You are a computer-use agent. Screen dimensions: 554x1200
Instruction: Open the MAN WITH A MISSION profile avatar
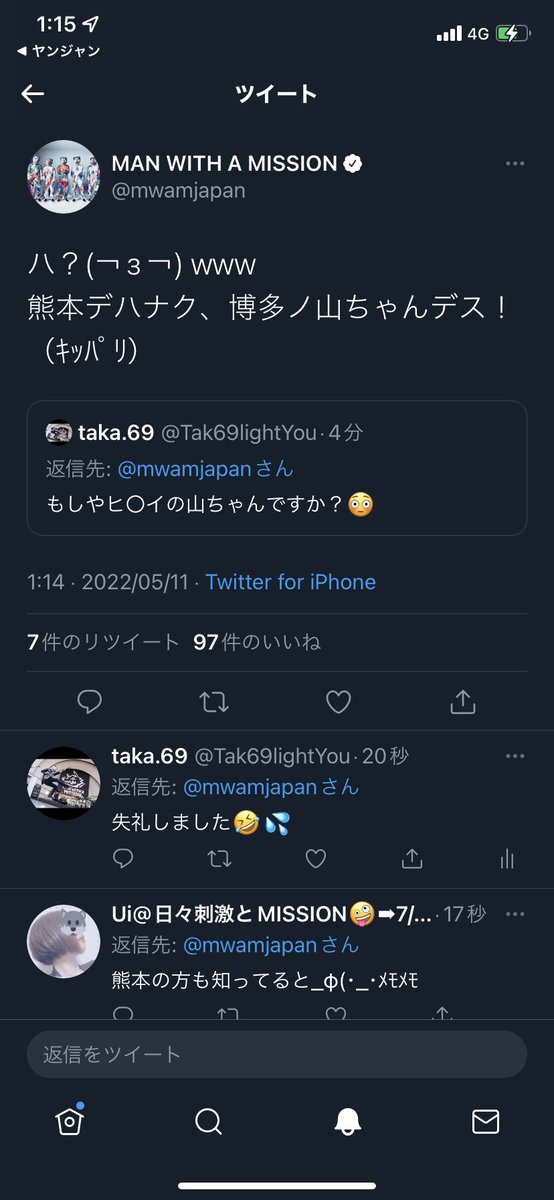63,177
